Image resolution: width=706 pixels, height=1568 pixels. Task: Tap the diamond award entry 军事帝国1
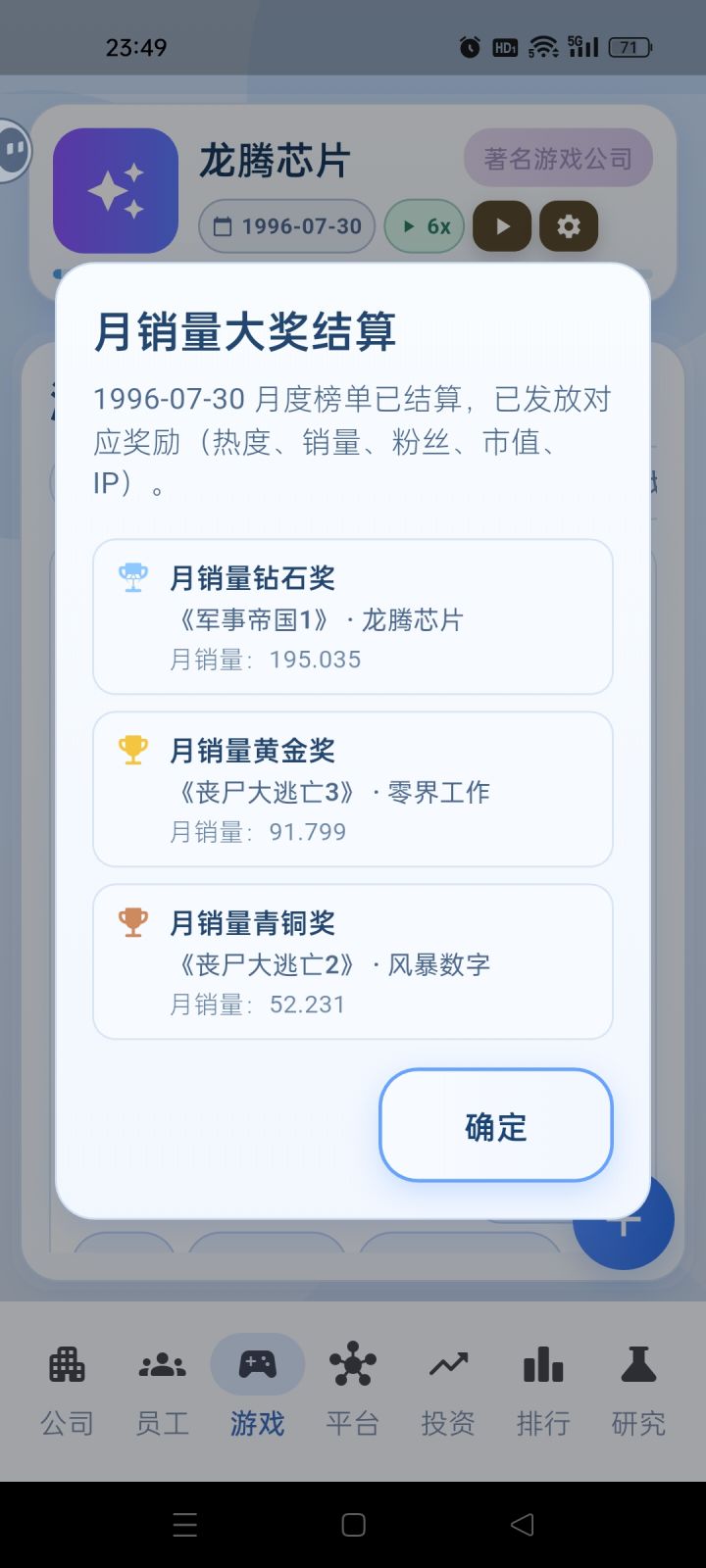[x=352, y=615]
